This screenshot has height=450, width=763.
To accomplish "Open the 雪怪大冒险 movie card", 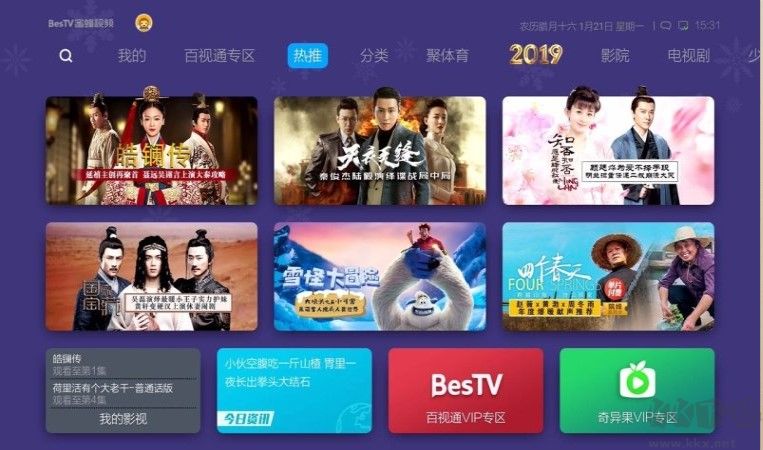I will 379,276.
